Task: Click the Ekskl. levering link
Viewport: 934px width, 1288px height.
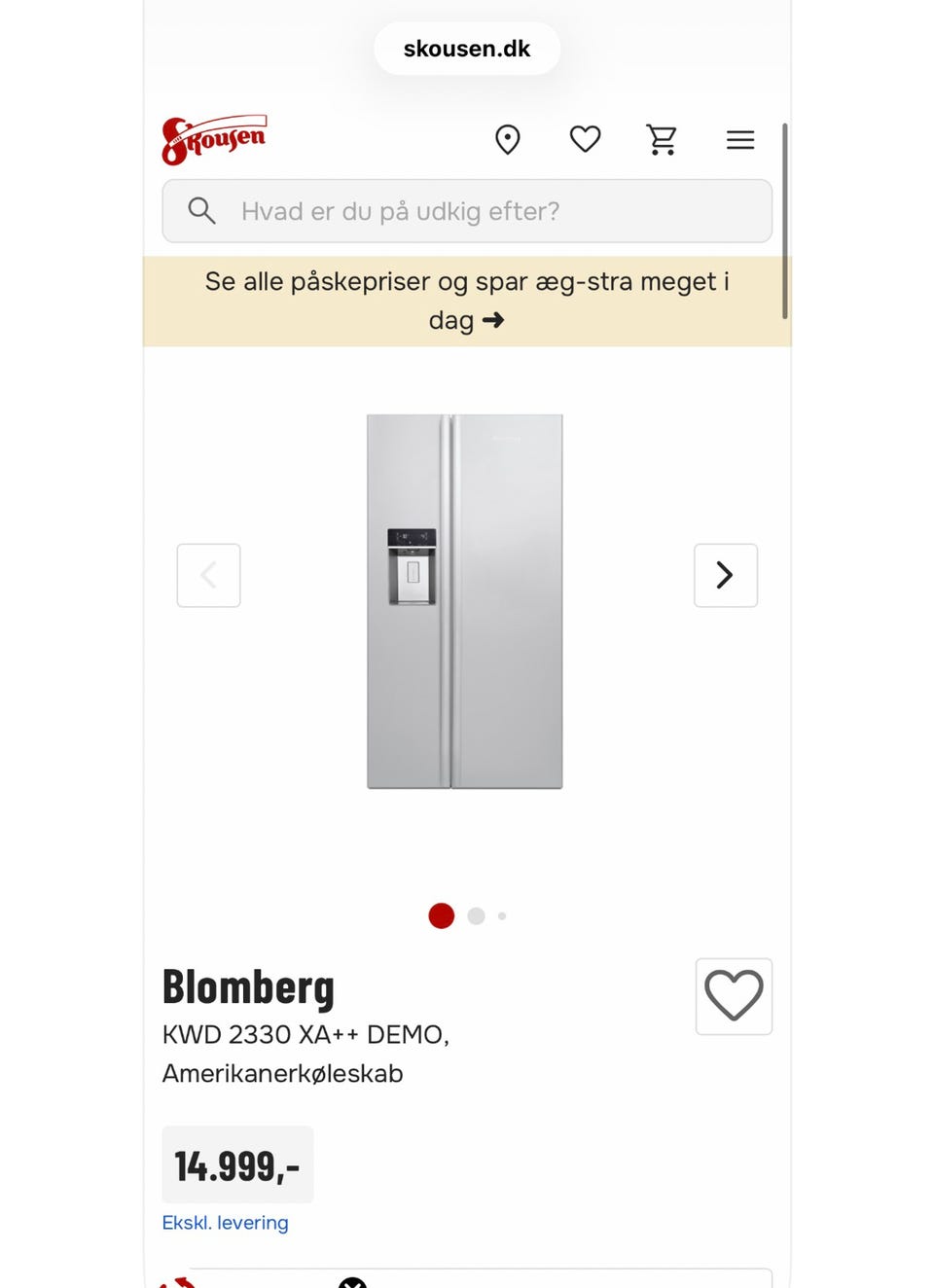Action: pos(225,1222)
